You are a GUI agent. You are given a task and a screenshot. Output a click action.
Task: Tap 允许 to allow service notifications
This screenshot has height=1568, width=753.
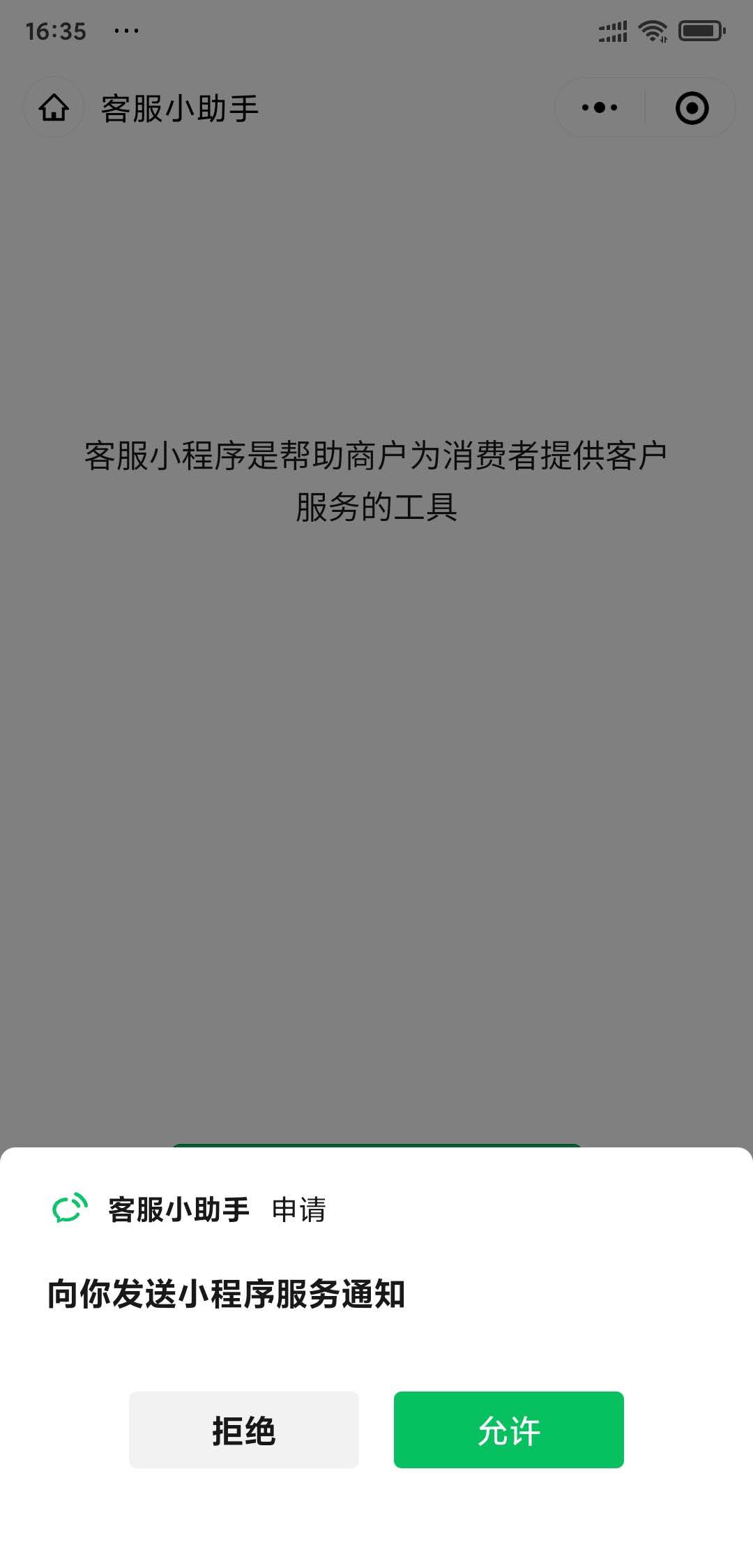pos(508,1429)
